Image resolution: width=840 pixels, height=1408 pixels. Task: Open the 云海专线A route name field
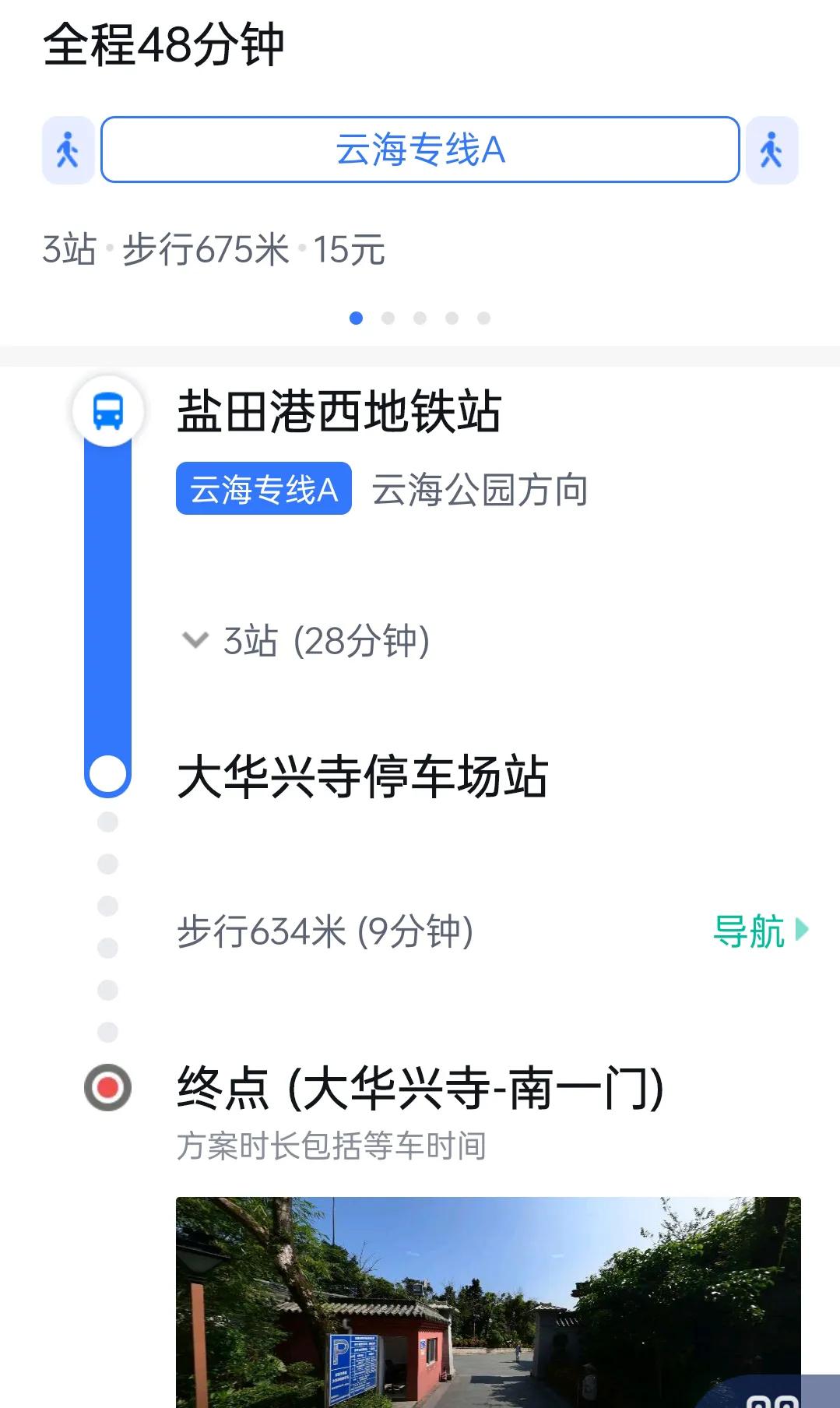pyautogui.click(x=420, y=150)
